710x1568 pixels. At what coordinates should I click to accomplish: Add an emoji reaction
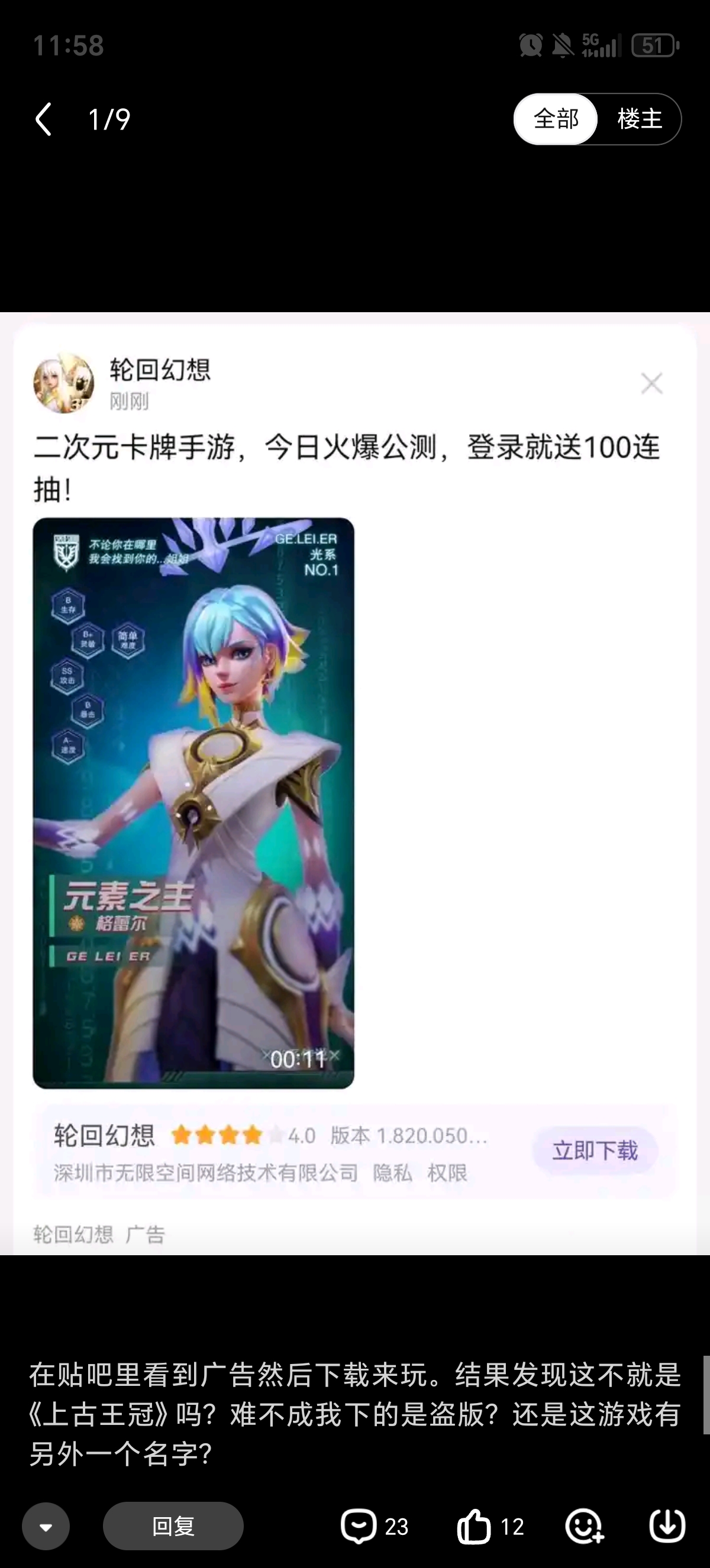584,1526
